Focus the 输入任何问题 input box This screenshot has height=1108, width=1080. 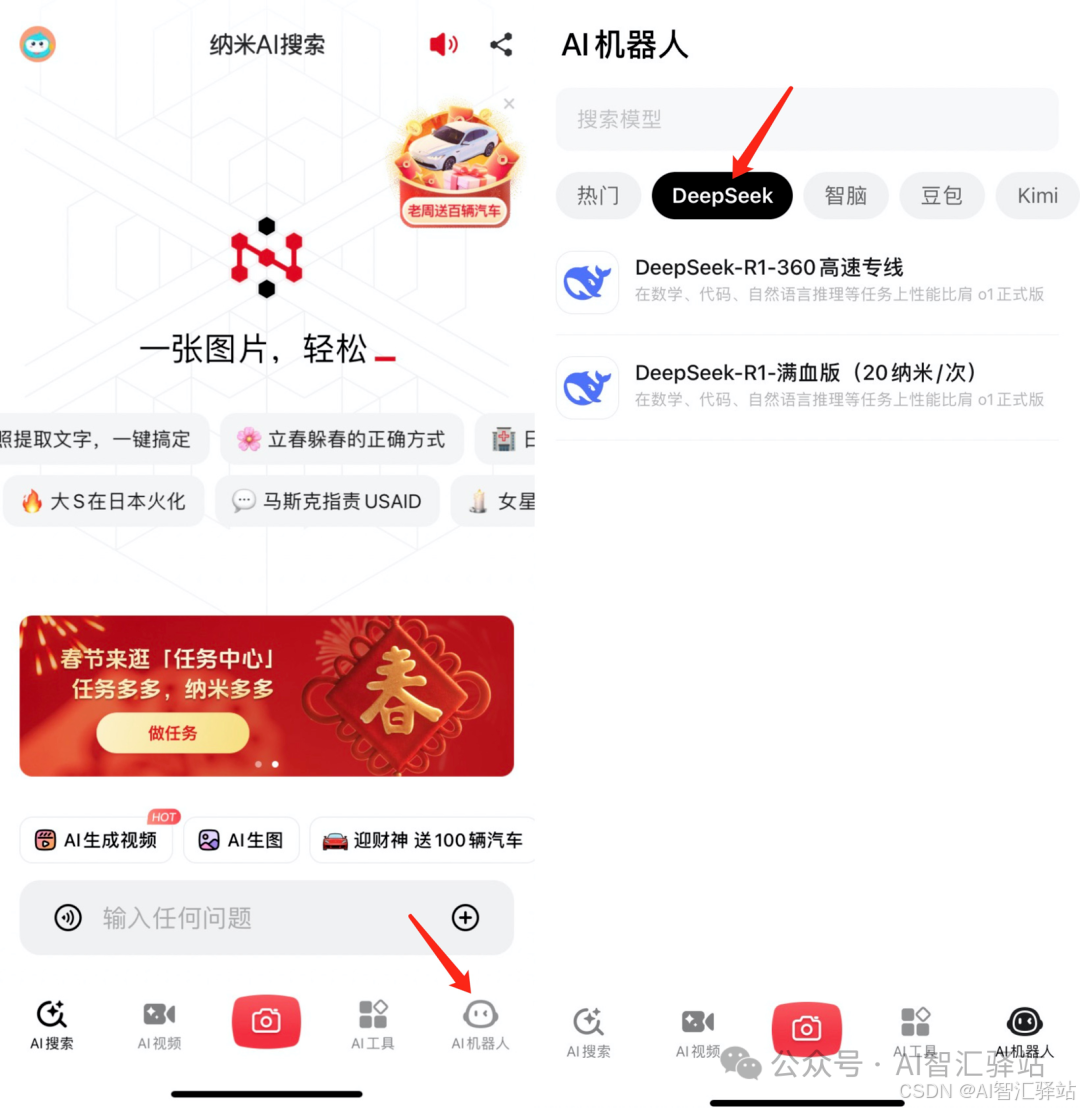point(260,918)
